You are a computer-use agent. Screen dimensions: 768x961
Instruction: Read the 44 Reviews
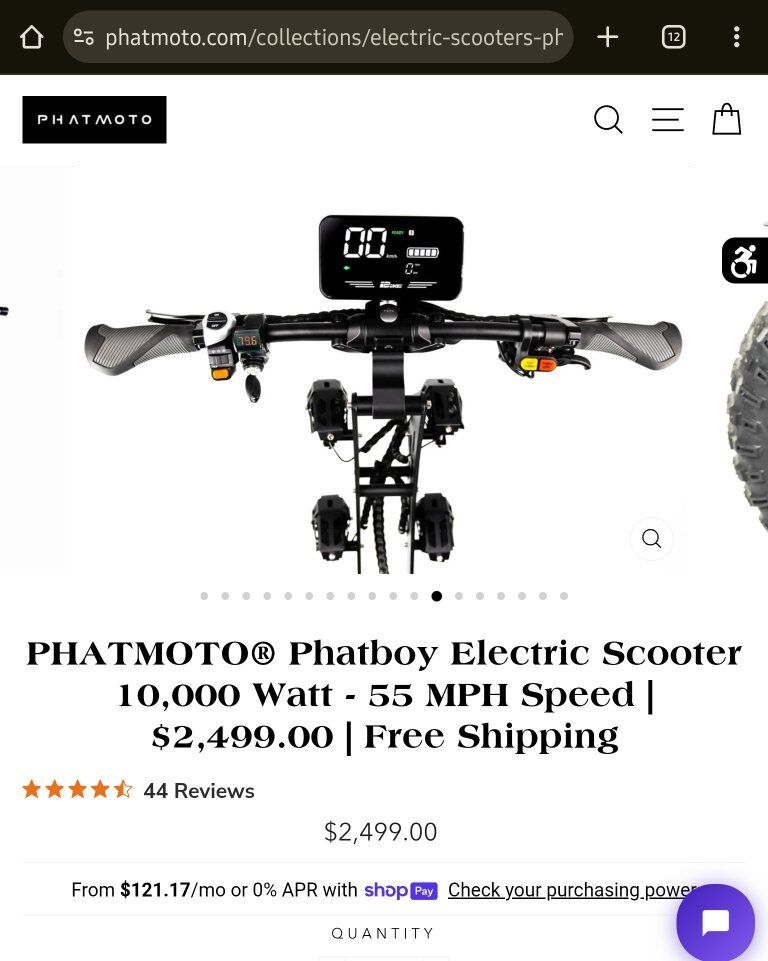[198, 791]
